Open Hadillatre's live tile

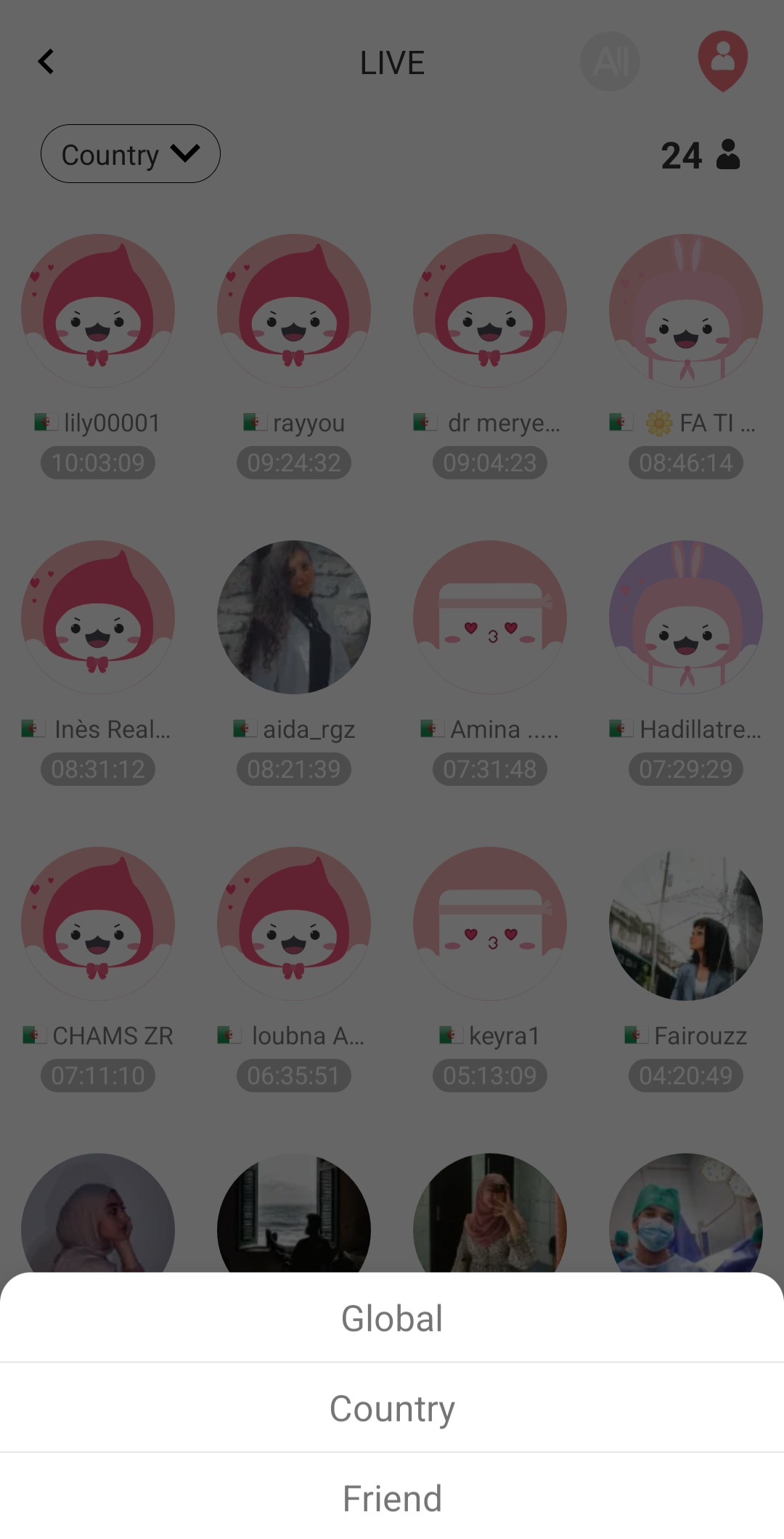(686, 617)
